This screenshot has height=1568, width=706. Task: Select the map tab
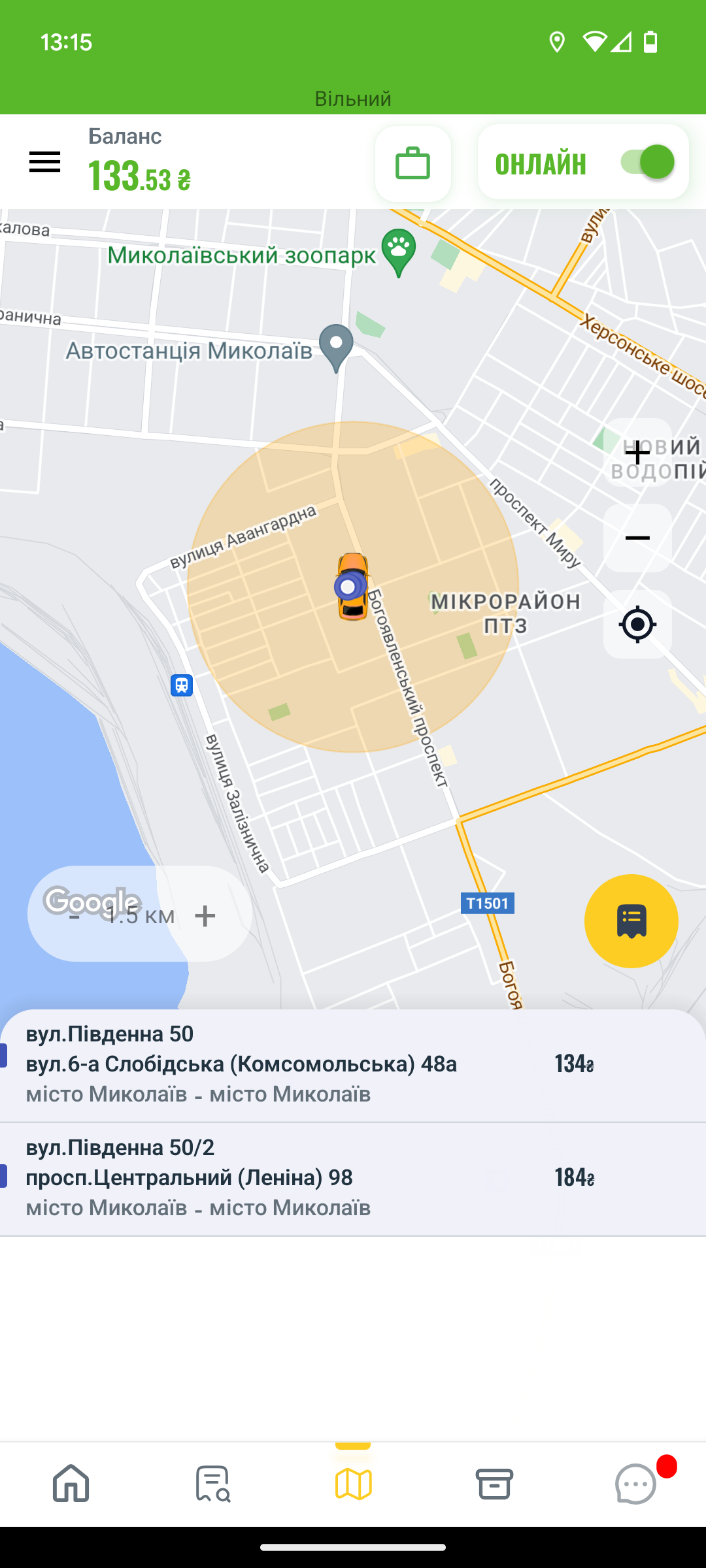tap(353, 1483)
